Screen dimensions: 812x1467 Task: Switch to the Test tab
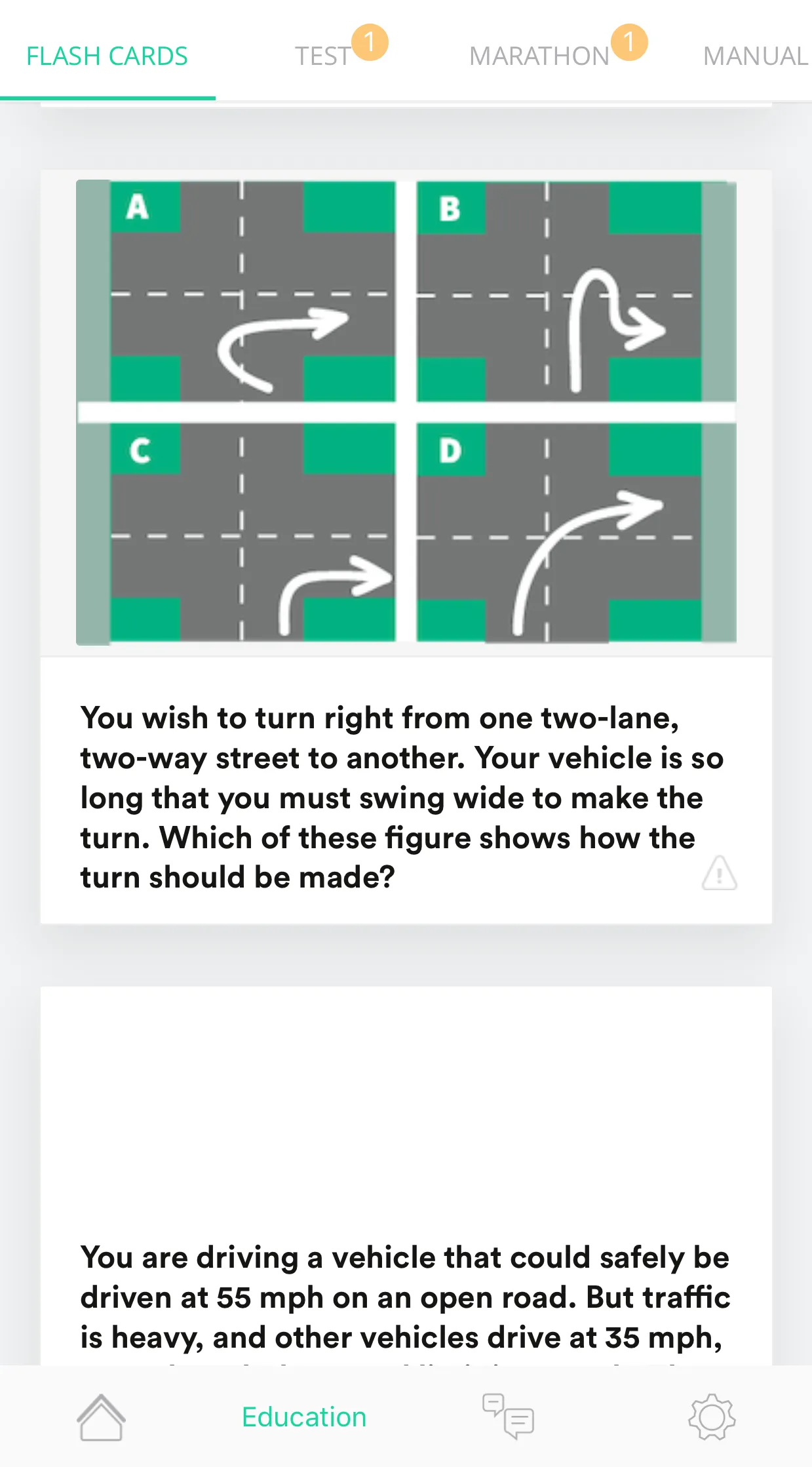[x=324, y=56]
